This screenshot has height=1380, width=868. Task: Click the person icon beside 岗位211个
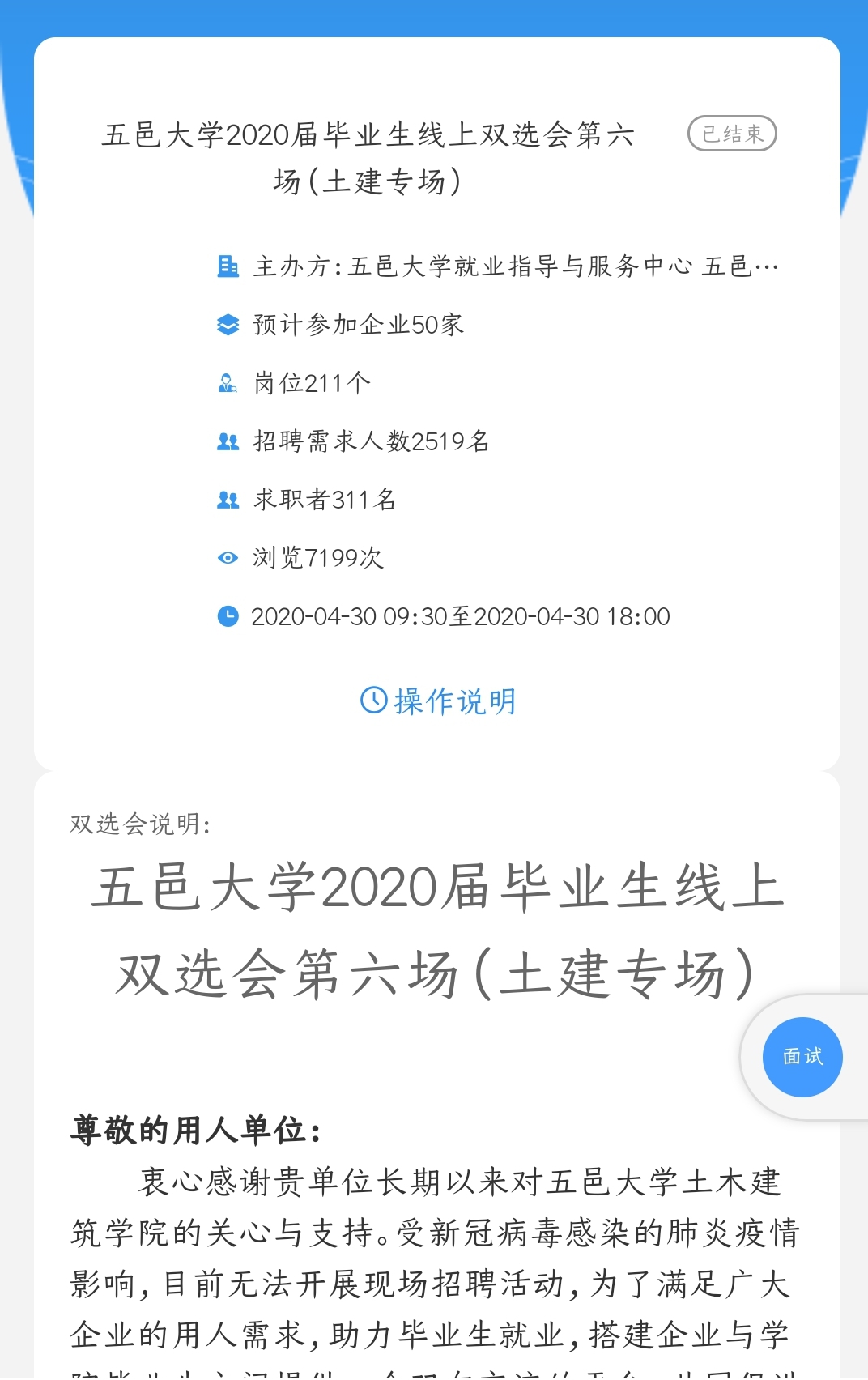click(x=229, y=382)
